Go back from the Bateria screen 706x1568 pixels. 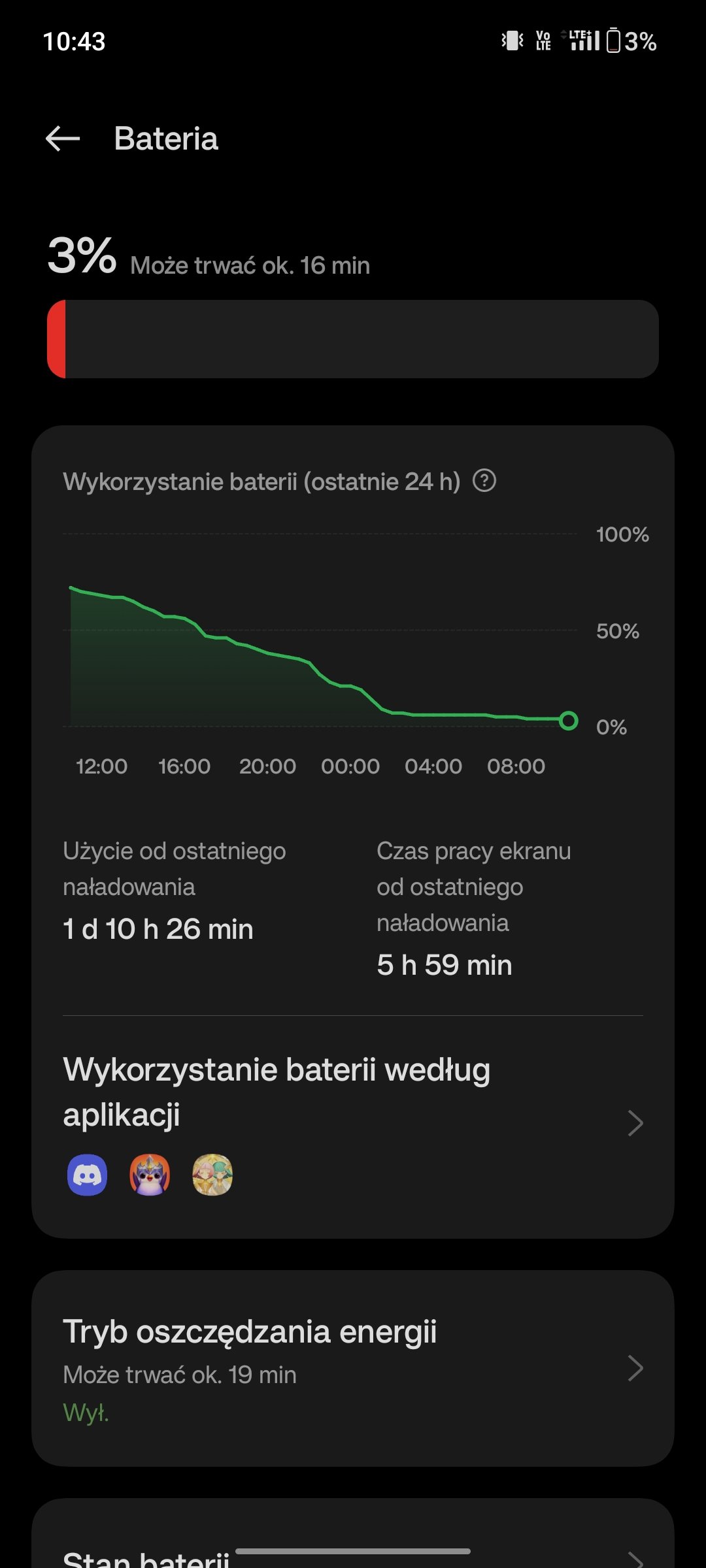click(x=63, y=139)
